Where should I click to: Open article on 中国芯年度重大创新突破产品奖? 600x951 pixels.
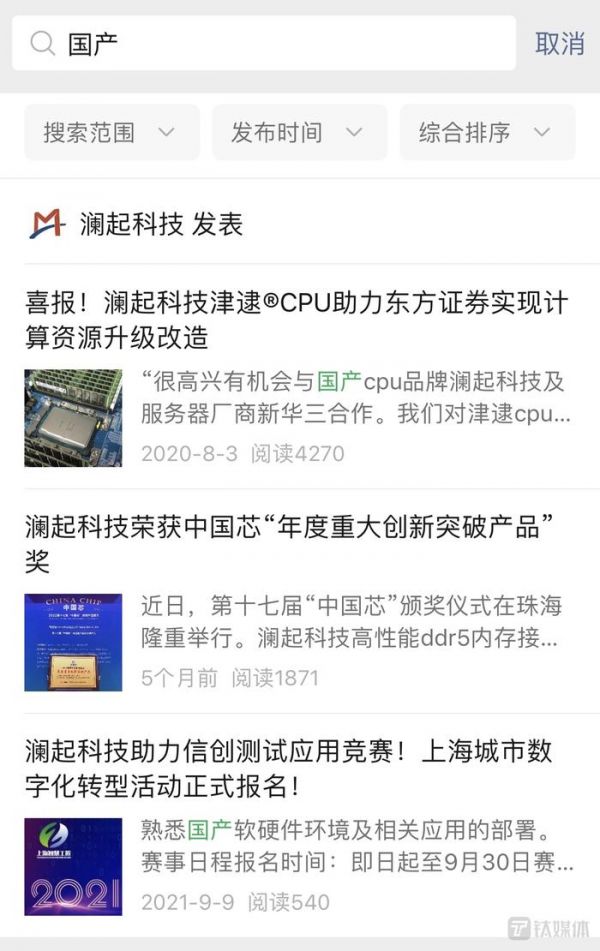[x=296, y=541]
